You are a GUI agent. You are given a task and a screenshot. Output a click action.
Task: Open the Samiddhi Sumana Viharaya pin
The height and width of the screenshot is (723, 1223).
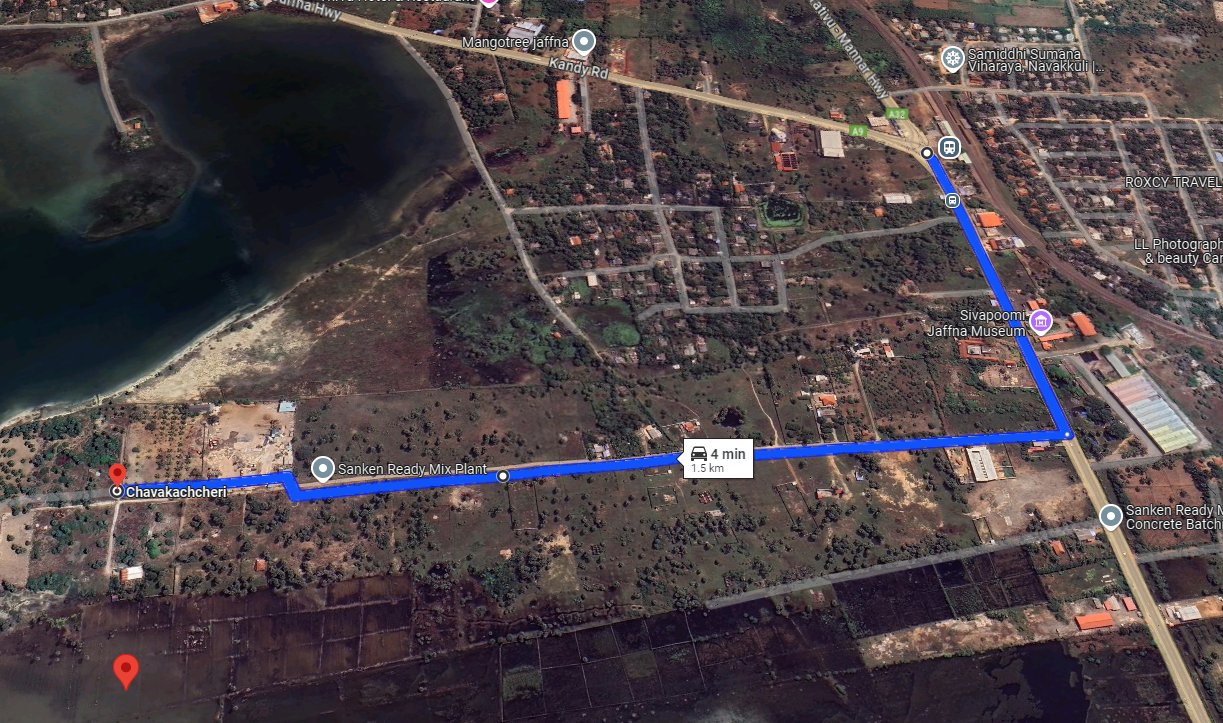click(953, 57)
